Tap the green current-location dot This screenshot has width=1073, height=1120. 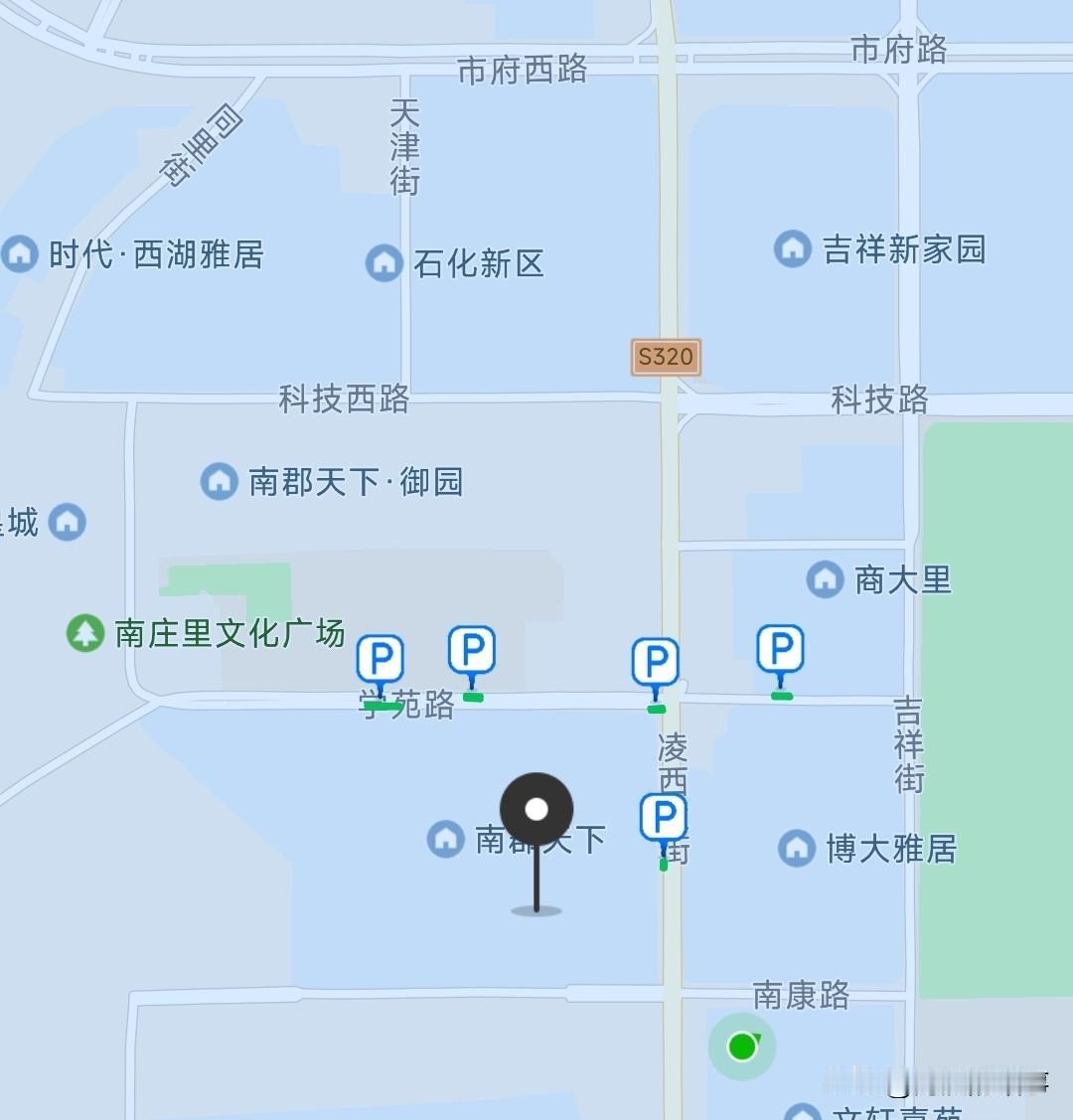click(742, 1046)
